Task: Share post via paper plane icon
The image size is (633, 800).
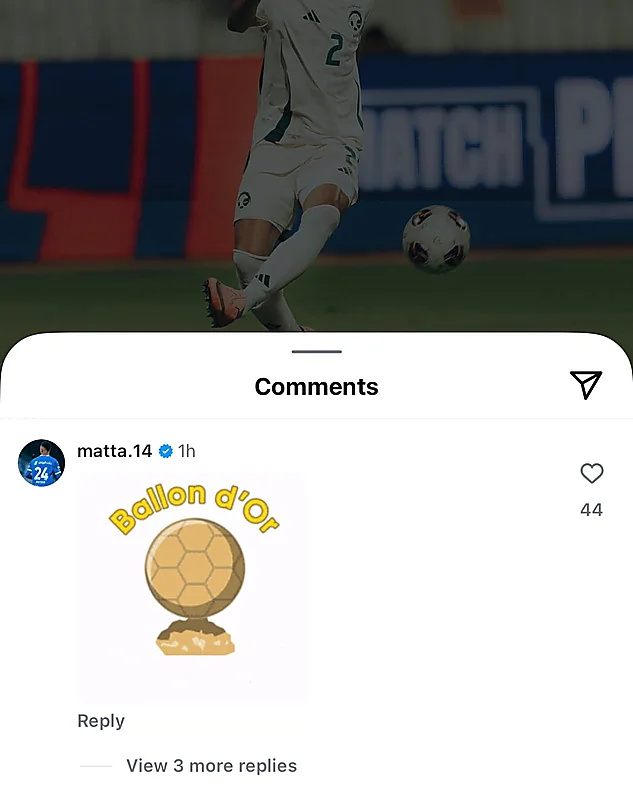Action: pyautogui.click(x=586, y=385)
